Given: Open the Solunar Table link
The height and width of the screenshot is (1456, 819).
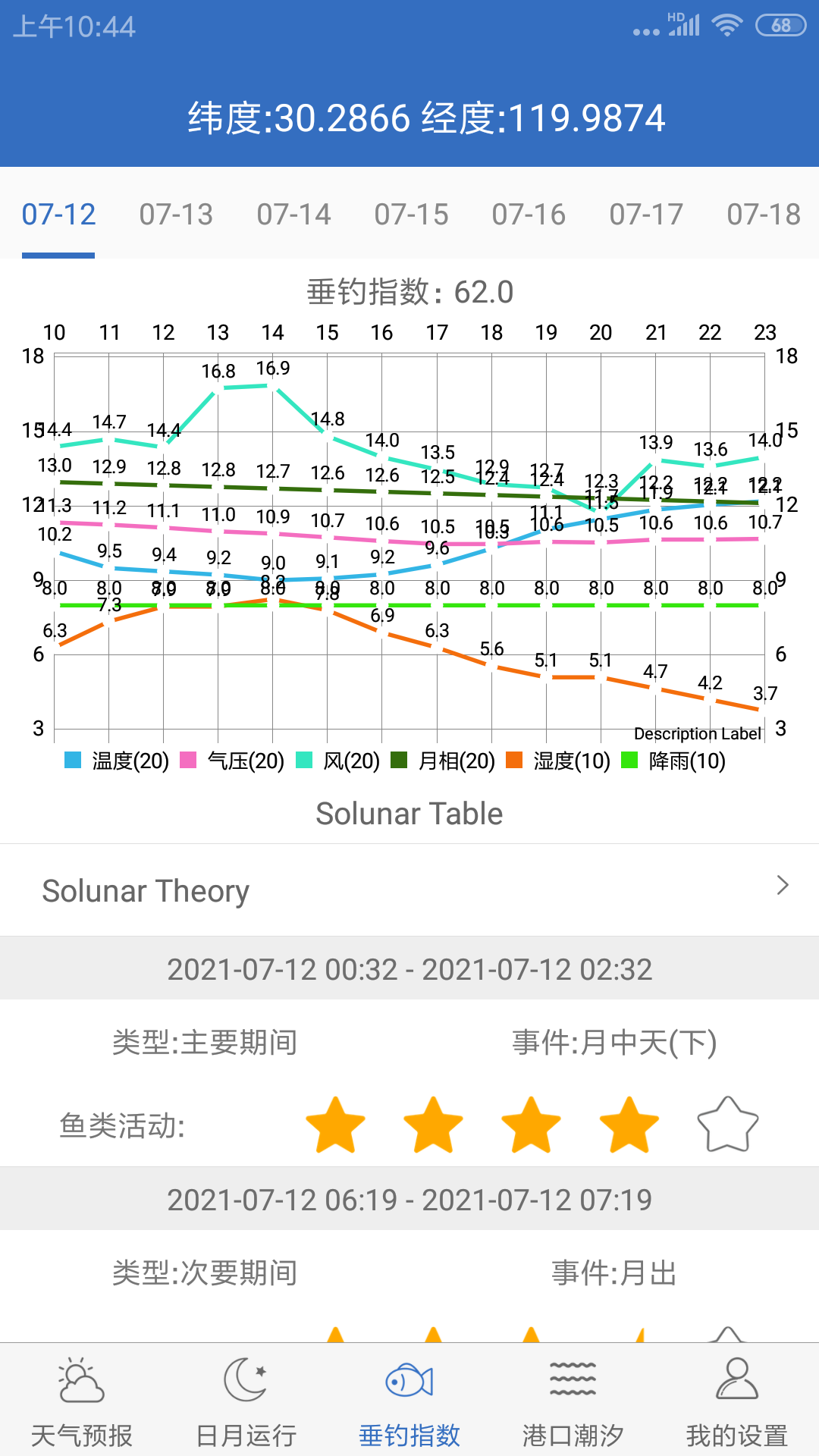Looking at the screenshot, I should tap(409, 812).
